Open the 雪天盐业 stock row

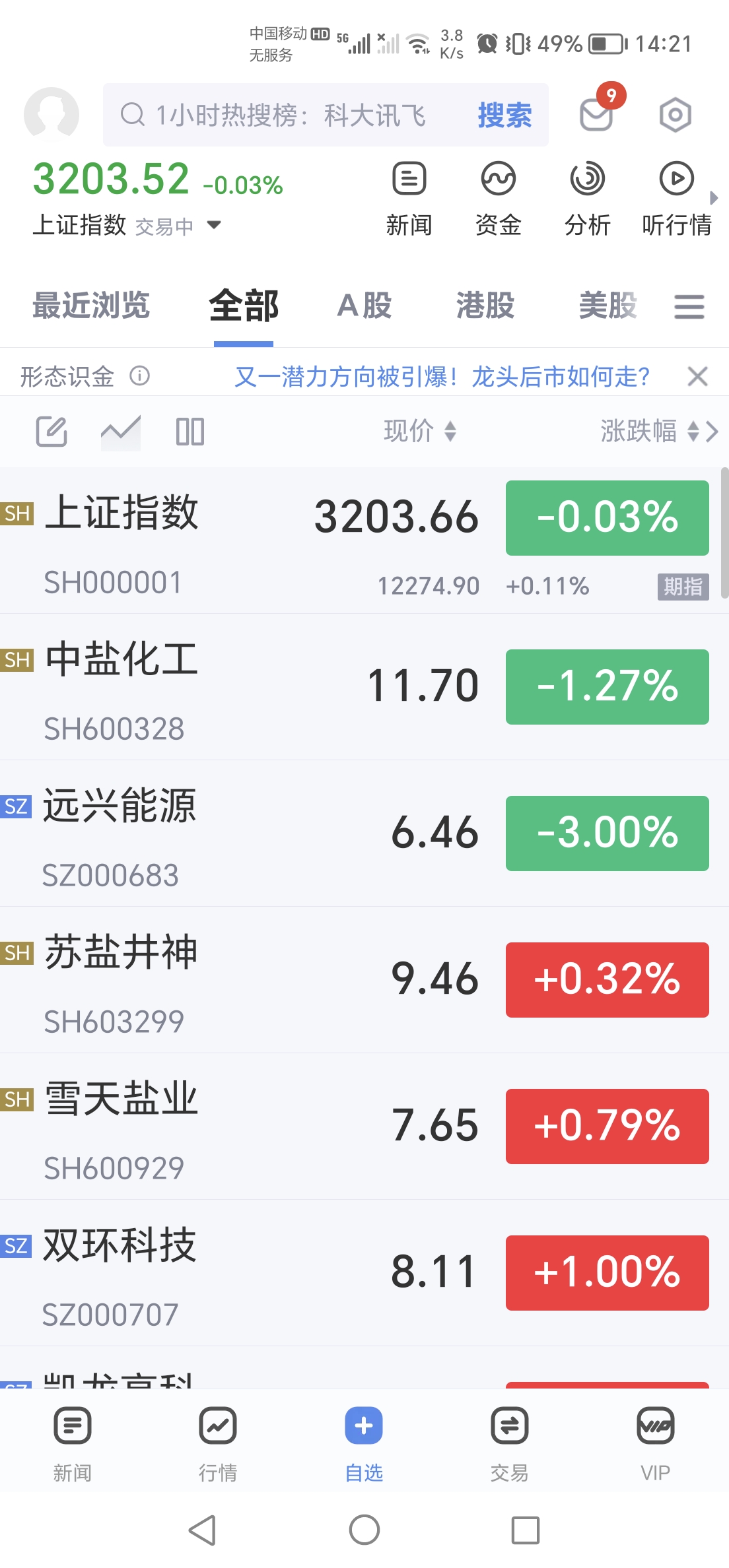coord(364,1126)
